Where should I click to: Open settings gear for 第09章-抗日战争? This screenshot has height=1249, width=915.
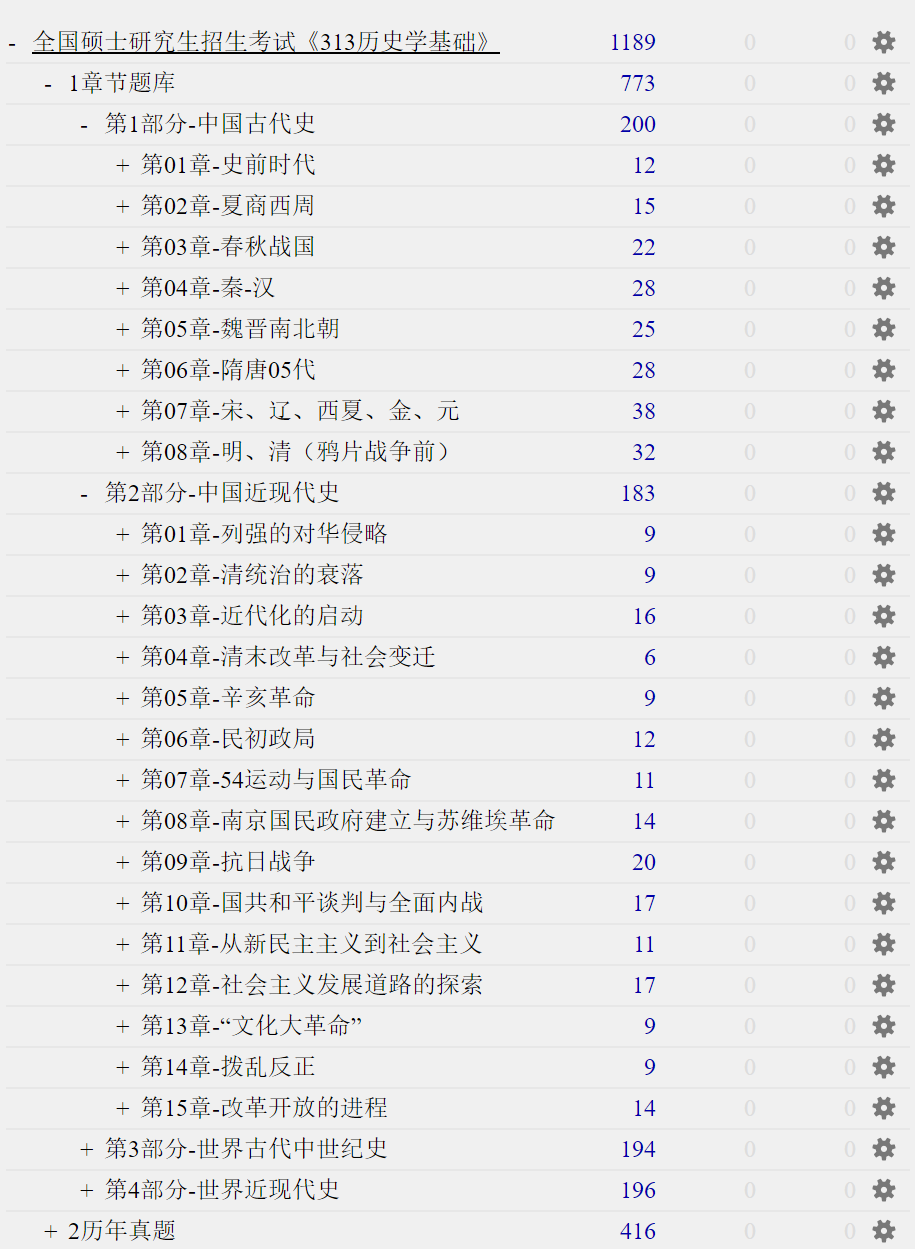tap(883, 862)
